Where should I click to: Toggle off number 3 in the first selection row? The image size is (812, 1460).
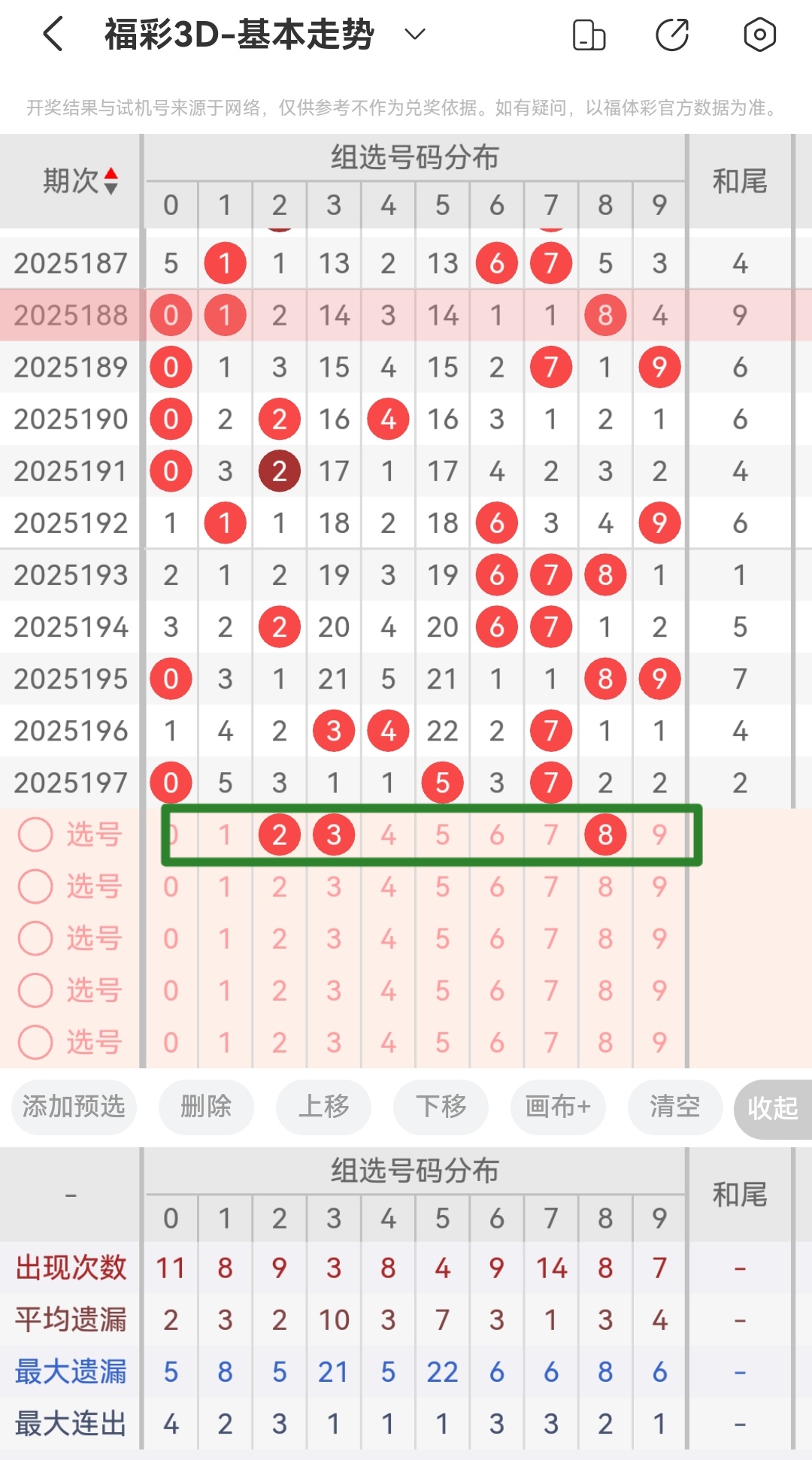[x=333, y=834]
